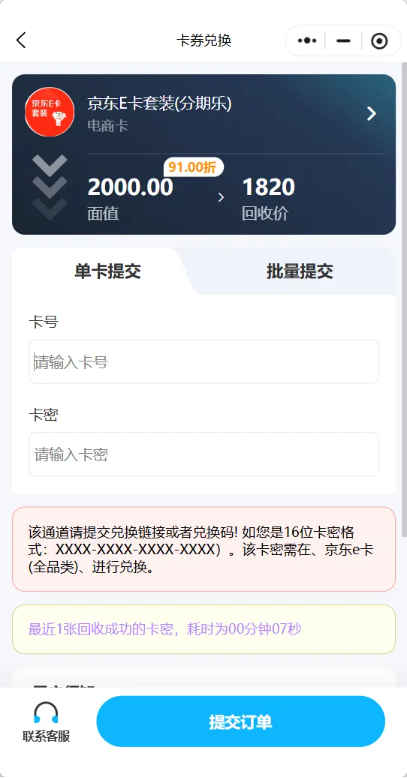This screenshot has width=407, height=778.
Task: Focus the 请输入卡密 field
Action: coord(204,454)
